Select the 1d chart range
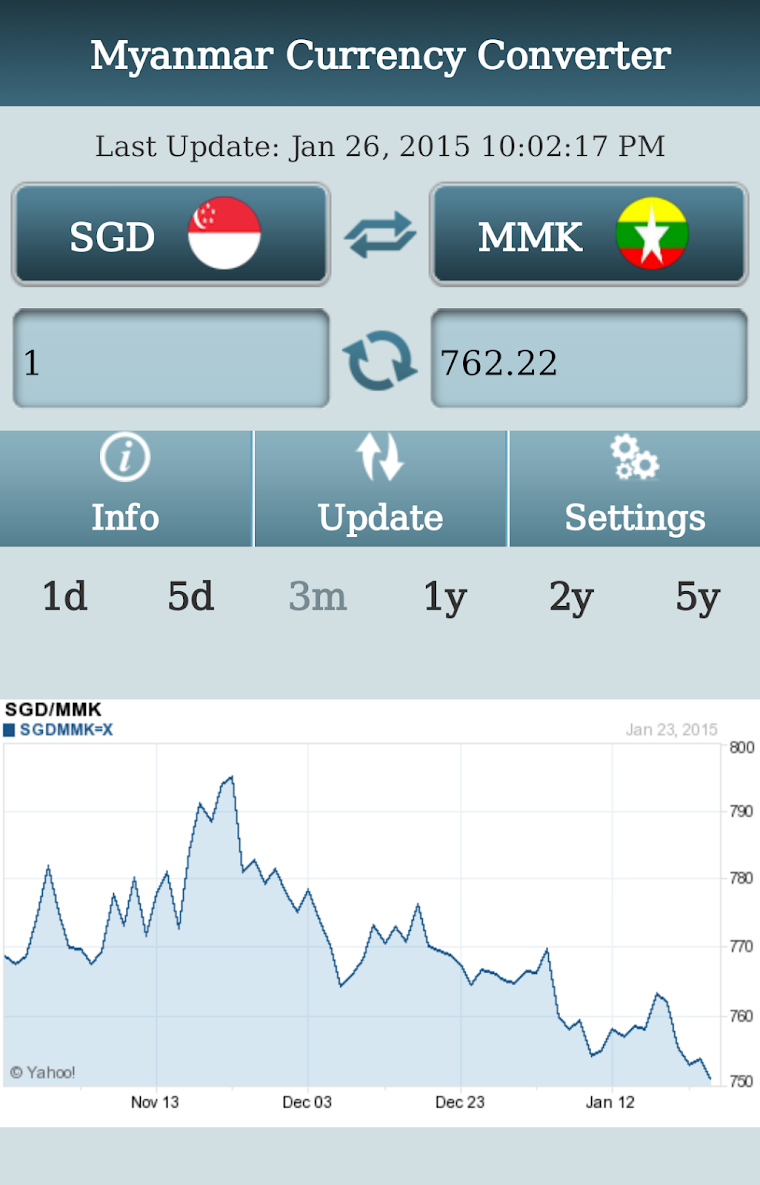 click(x=62, y=595)
